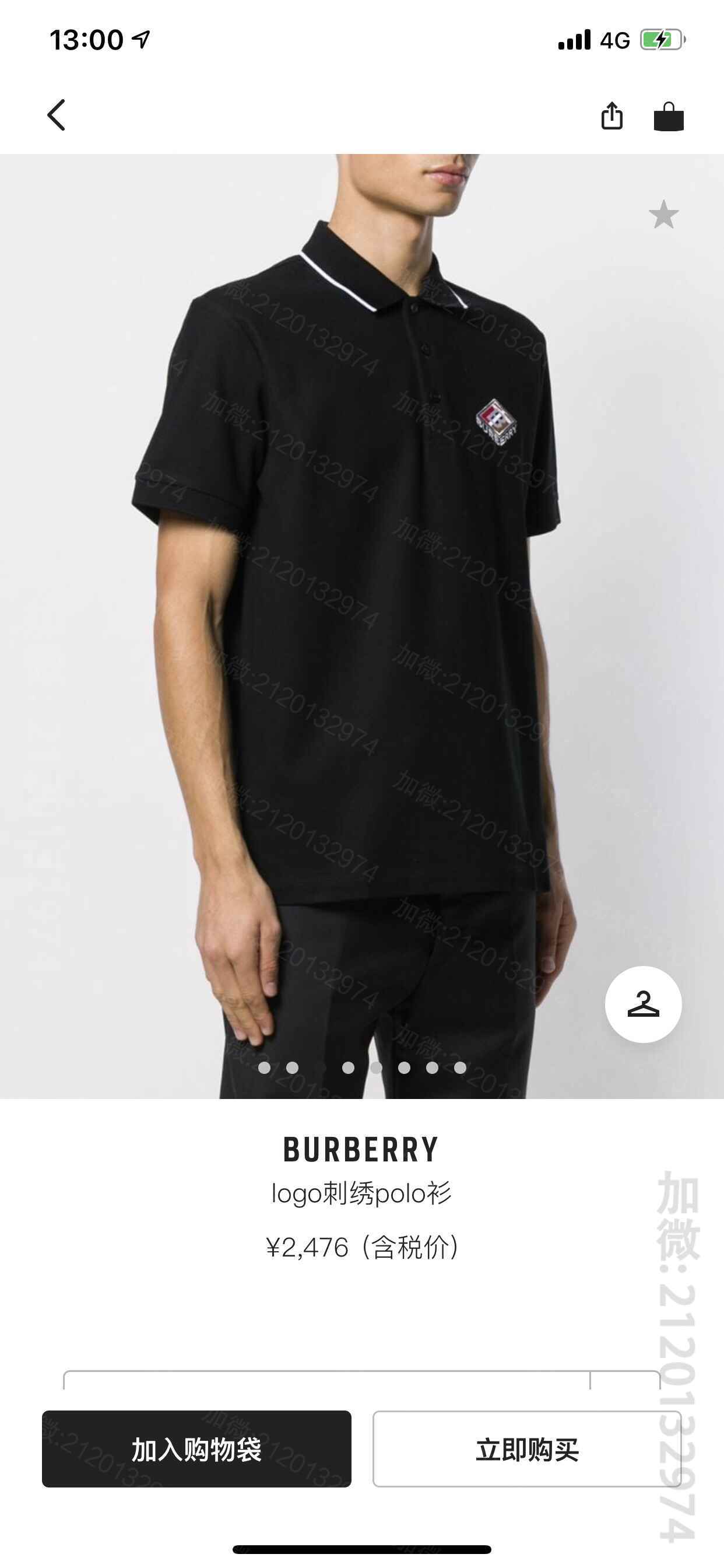Tap the hanger icon button
This screenshot has width=724, height=1568.
point(643,1004)
